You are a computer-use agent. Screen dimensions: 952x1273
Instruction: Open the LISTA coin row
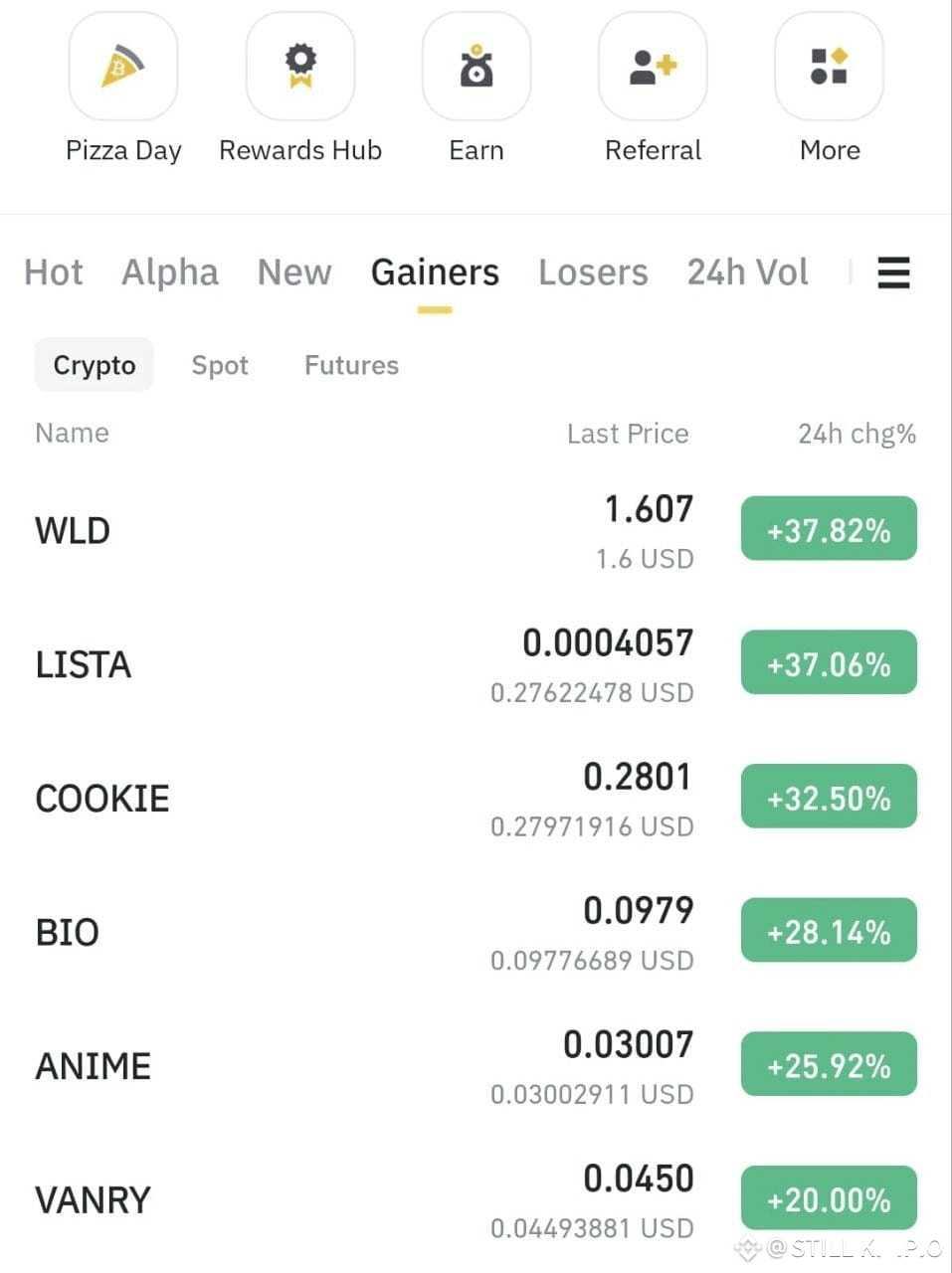476,664
